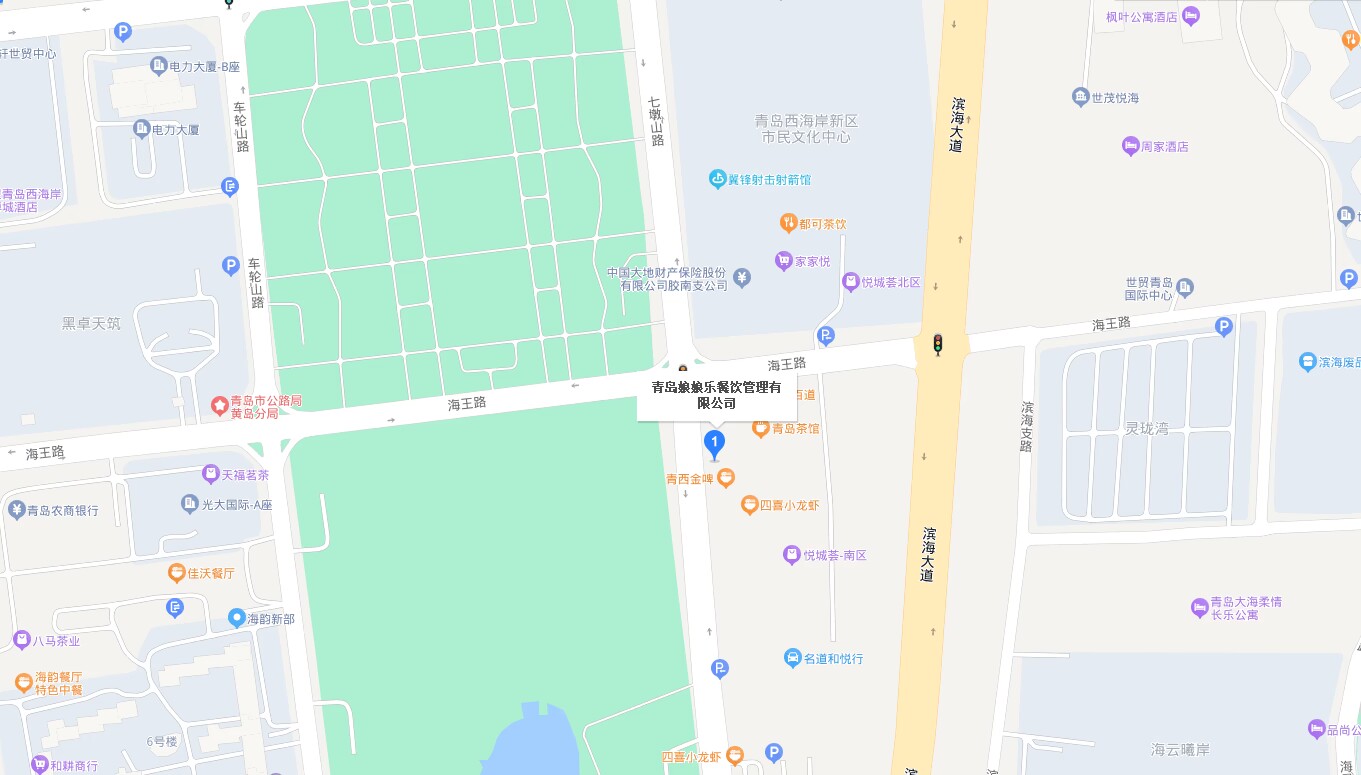Tap the 冀锋射击射箭馆 marker
Screen dimensions: 1361x775
click(x=717, y=179)
